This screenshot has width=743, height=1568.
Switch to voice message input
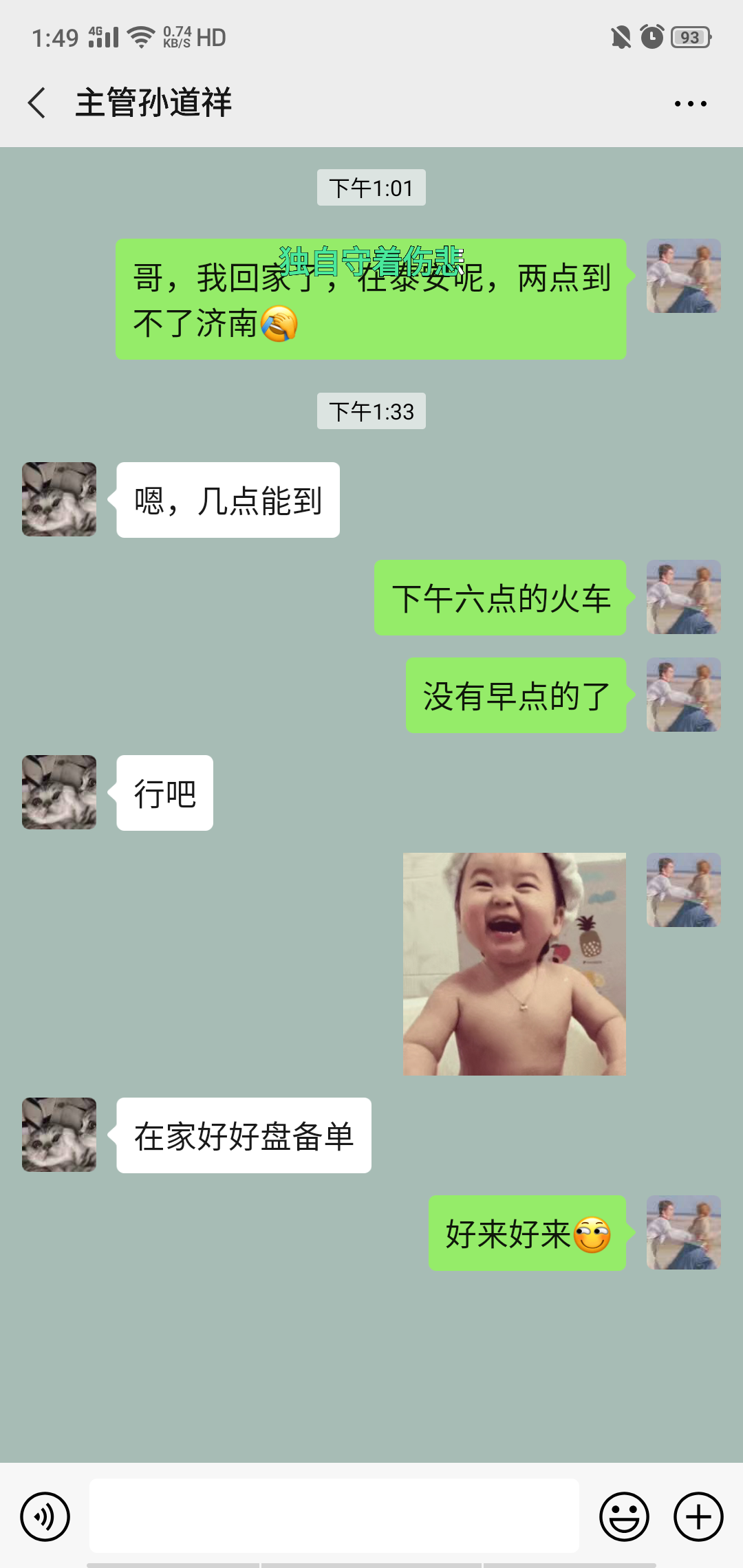(45, 1516)
